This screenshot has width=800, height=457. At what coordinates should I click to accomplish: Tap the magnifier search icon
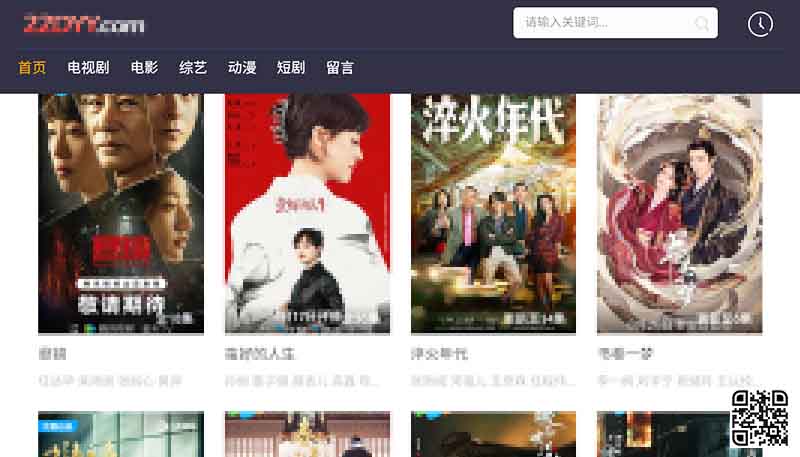tap(703, 24)
